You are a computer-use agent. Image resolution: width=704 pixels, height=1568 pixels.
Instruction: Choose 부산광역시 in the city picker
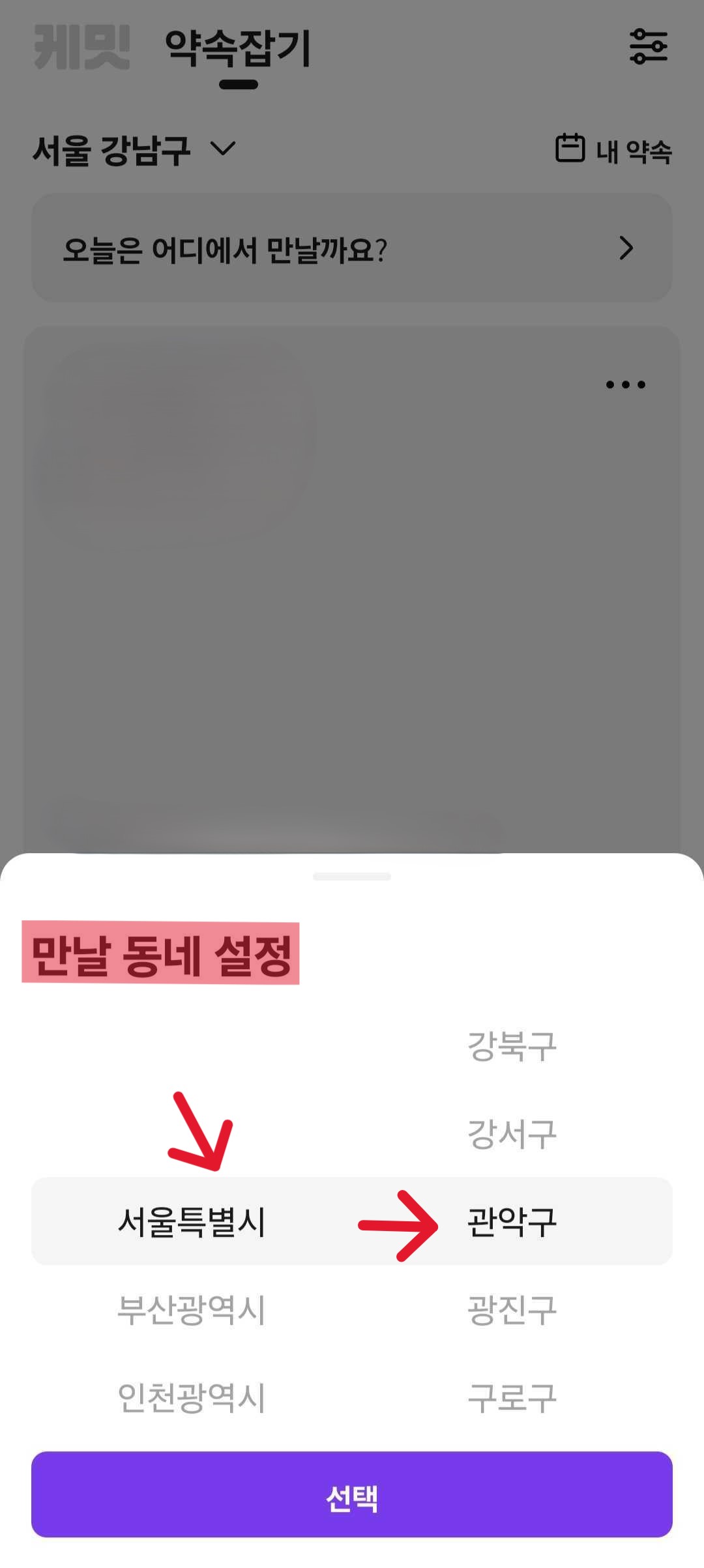(191, 1310)
